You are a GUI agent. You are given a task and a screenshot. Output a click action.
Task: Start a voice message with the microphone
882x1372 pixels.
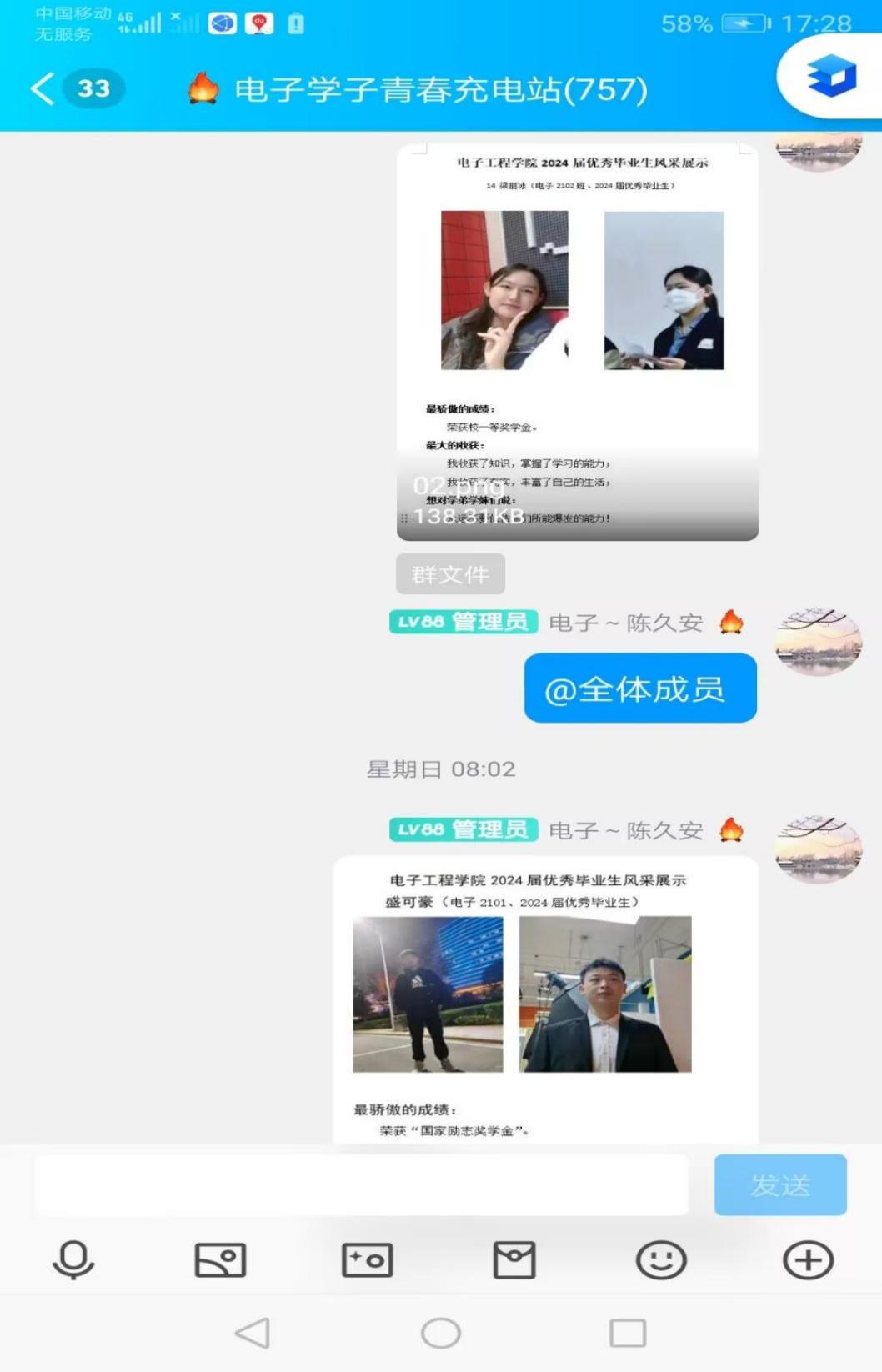coord(73,1259)
